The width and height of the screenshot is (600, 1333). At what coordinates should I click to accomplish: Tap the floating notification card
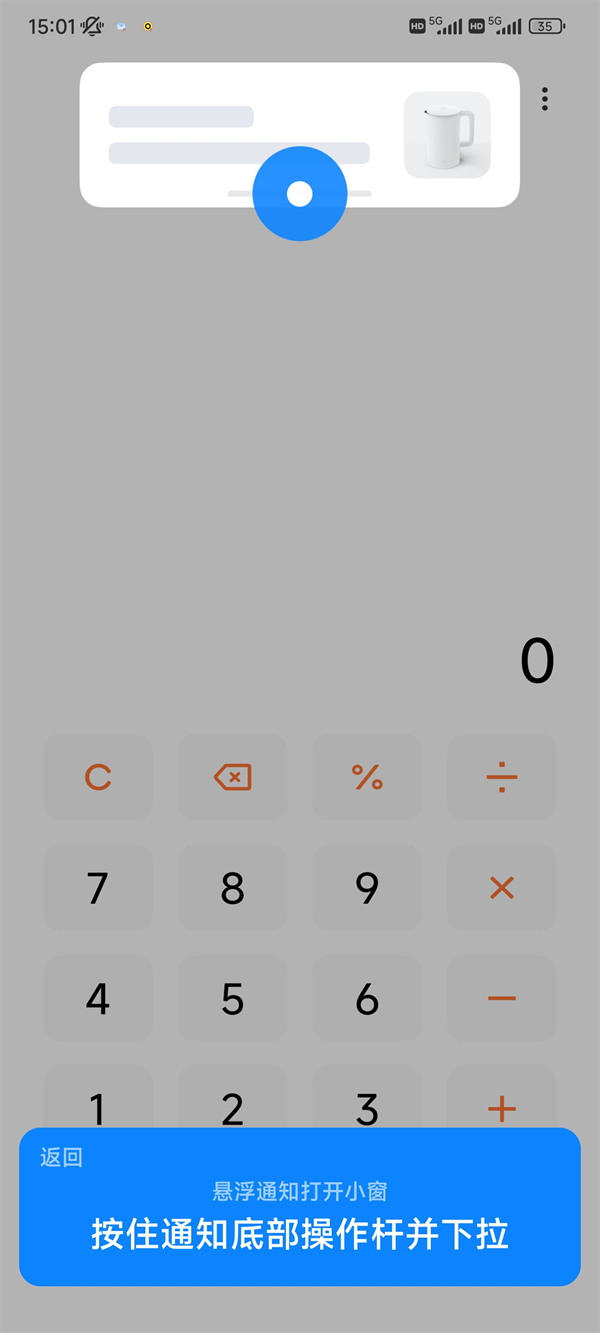point(300,135)
